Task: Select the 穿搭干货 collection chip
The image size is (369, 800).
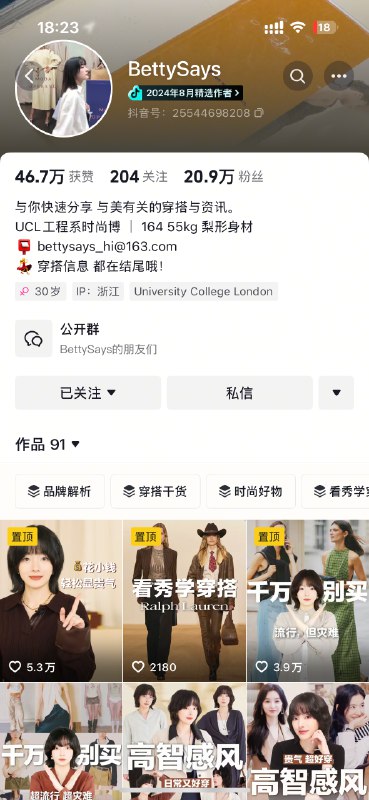Action: [x=155, y=491]
